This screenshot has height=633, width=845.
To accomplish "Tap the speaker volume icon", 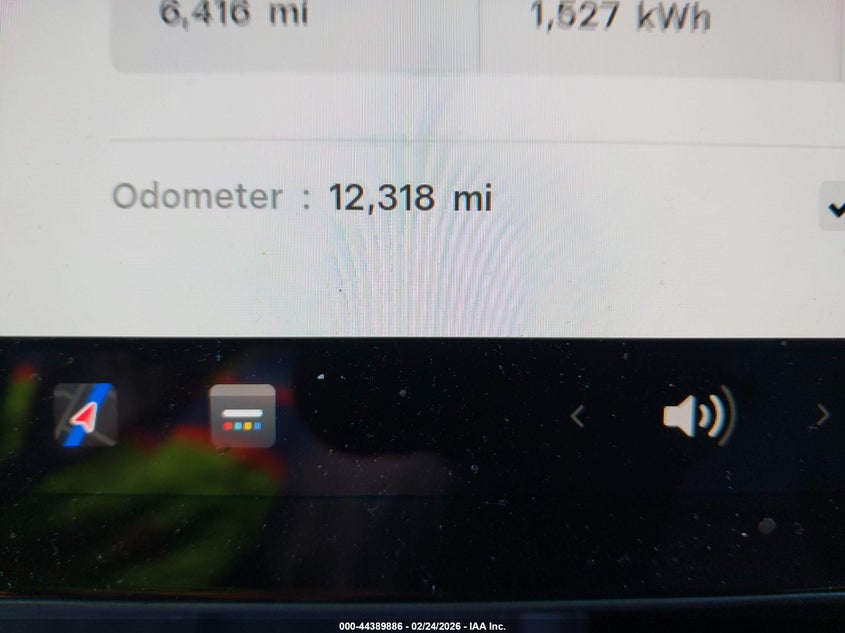I will (x=697, y=415).
